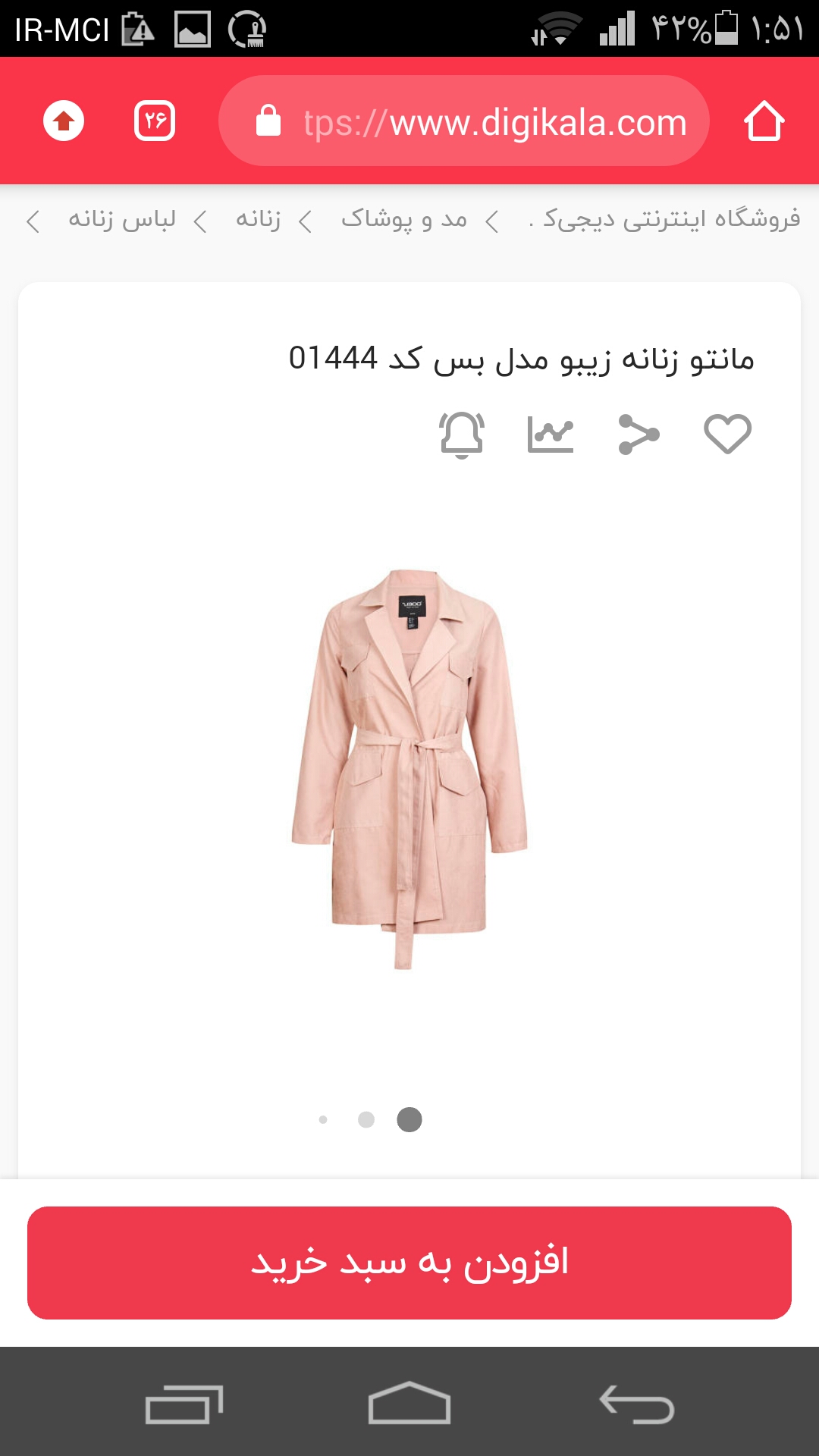Open the لباس زنانه breadcrumb

coord(121,220)
